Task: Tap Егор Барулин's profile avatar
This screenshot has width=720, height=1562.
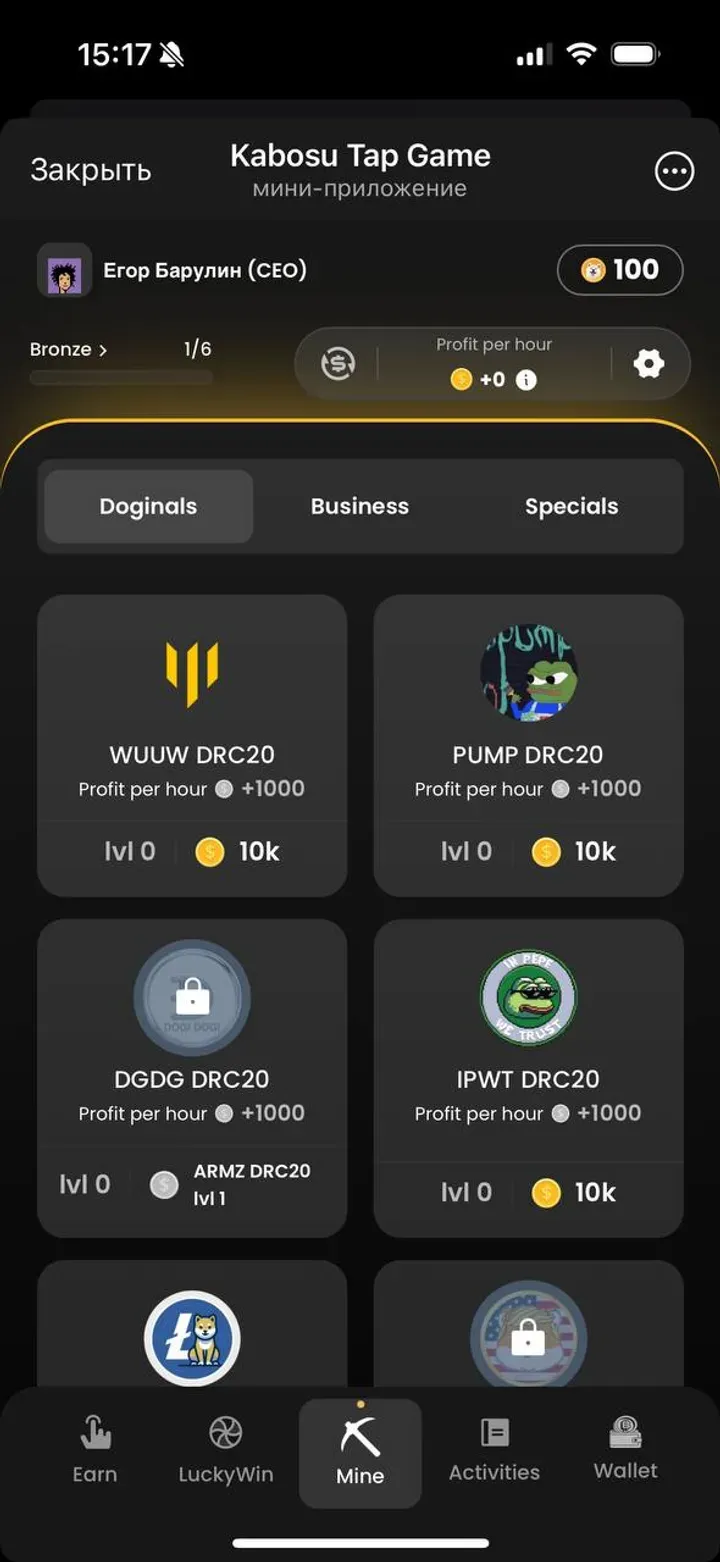Action: 65,270
